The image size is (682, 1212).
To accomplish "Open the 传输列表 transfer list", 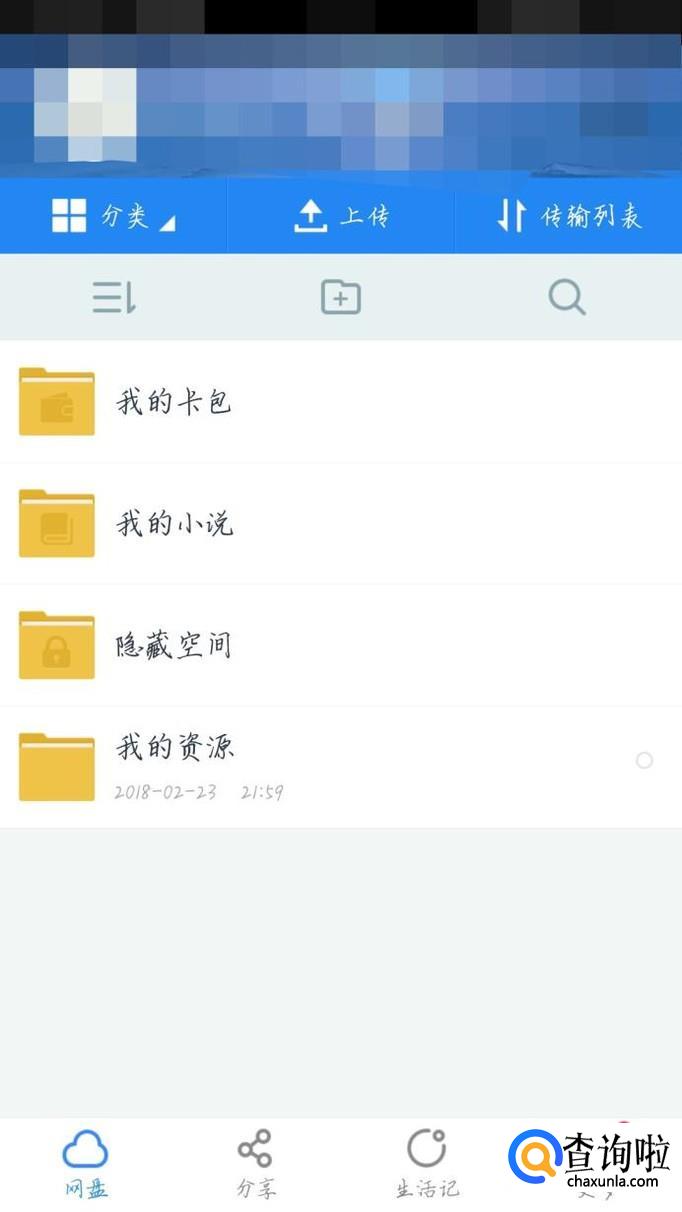I will tap(568, 216).
